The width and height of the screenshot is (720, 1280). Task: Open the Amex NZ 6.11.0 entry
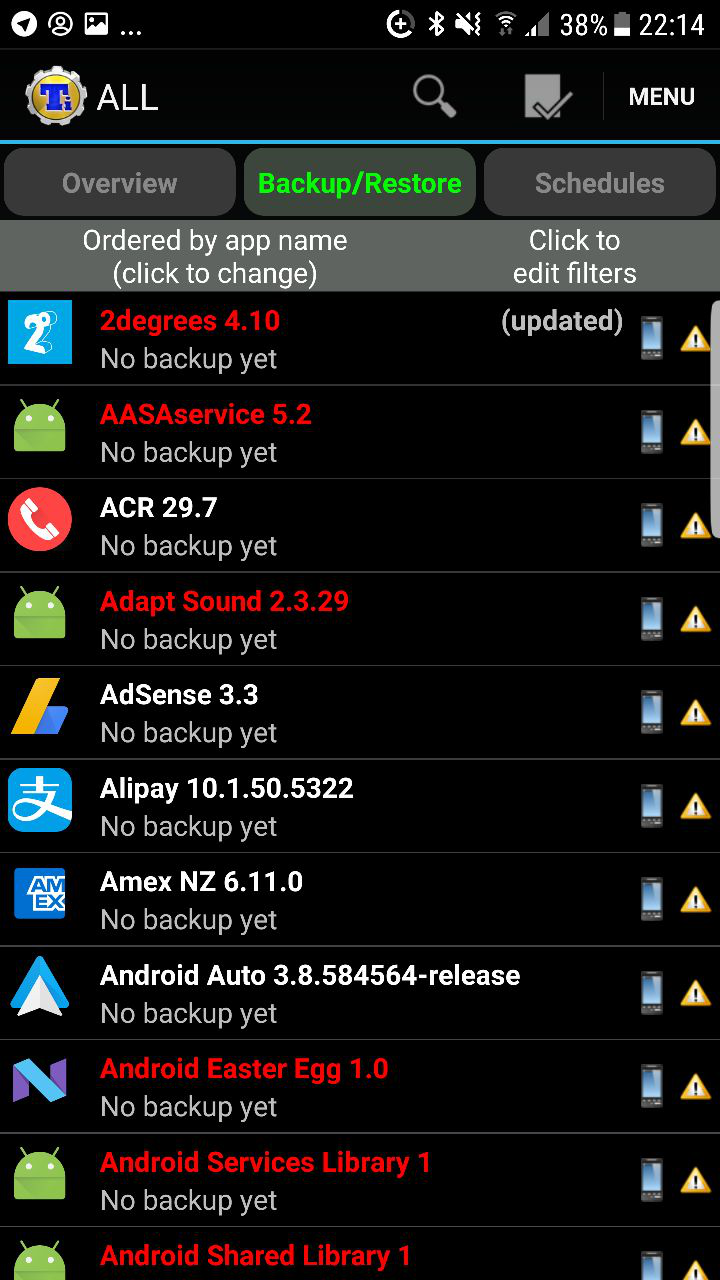360,900
